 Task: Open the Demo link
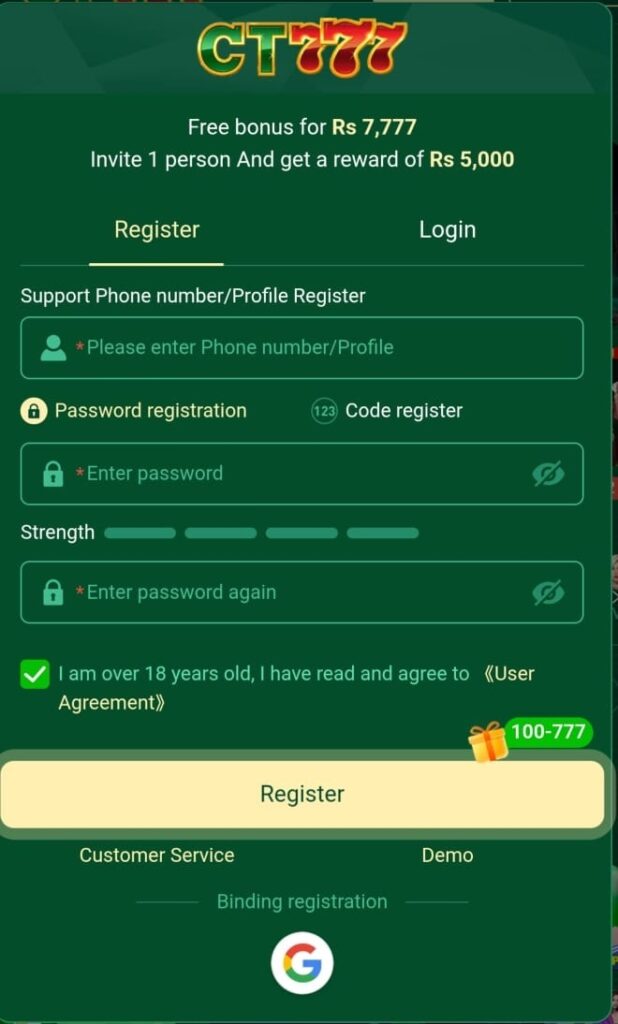(x=447, y=855)
